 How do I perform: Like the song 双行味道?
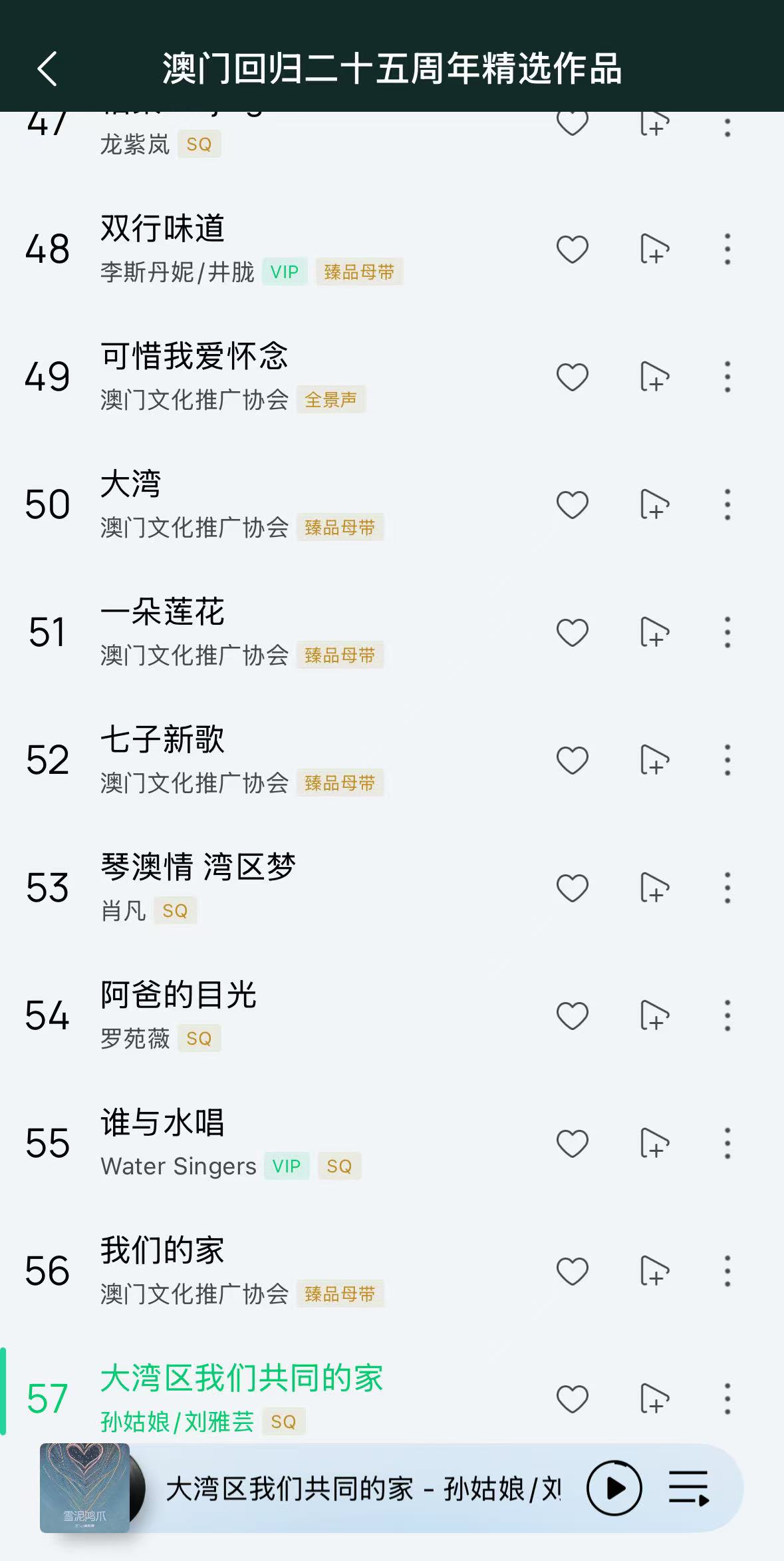572,250
